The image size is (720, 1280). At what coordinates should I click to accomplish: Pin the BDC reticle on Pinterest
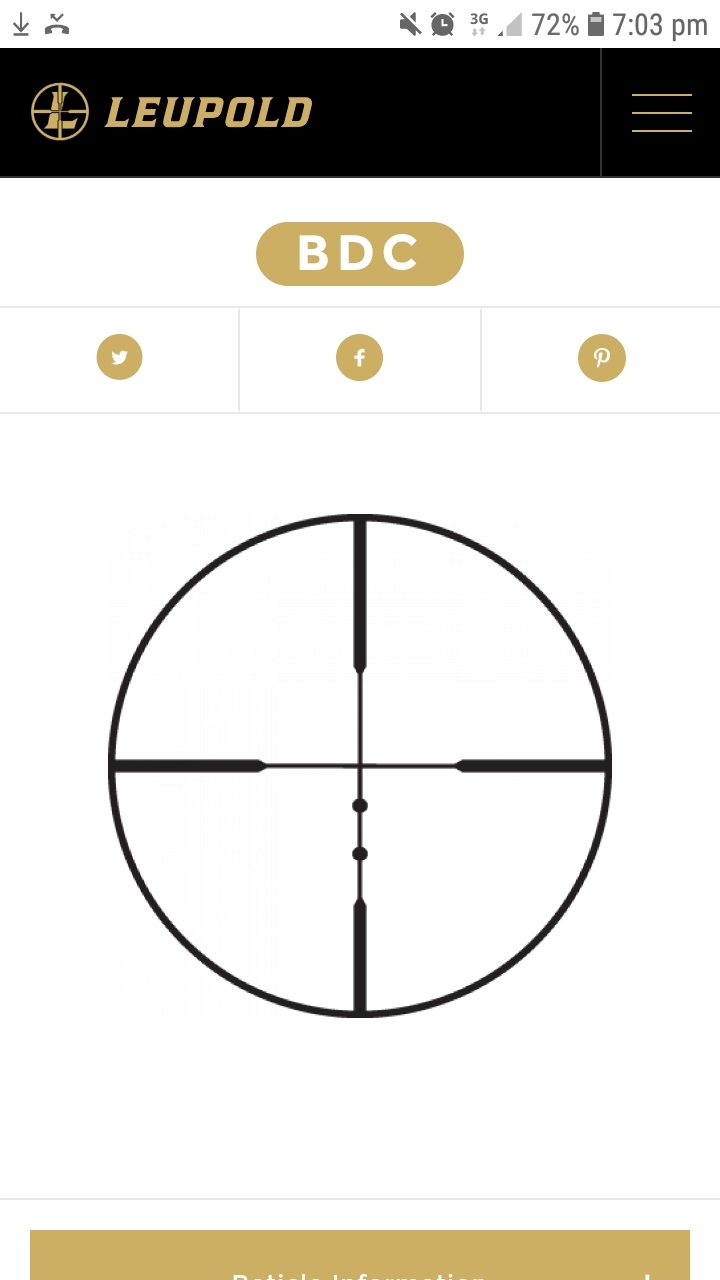pyautogui.click(x=601, y=357)
